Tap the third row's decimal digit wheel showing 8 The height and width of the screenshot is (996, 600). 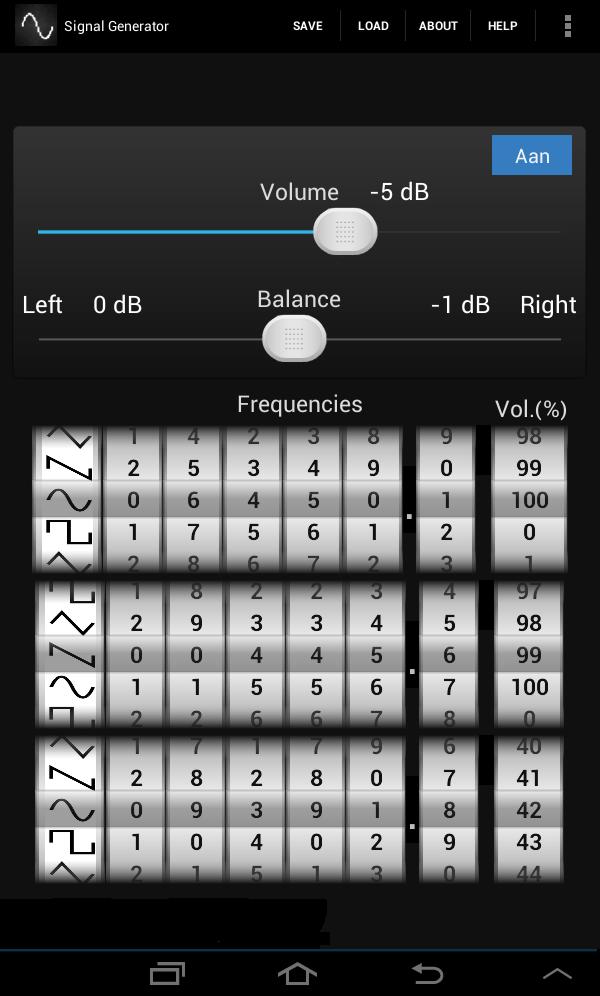click(x=449, y=810)
